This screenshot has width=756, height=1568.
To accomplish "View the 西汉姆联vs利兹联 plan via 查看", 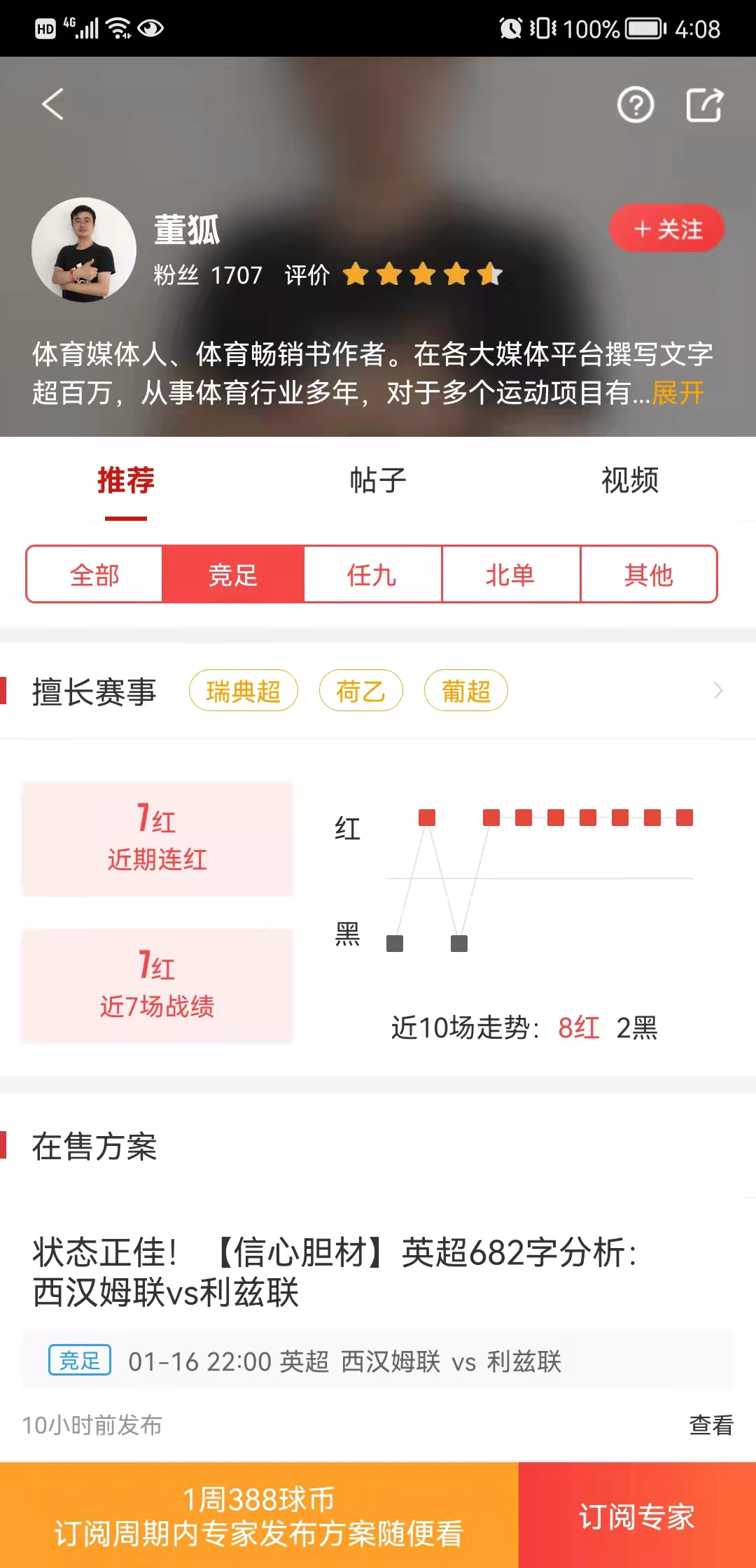I will coord(710,1424).
